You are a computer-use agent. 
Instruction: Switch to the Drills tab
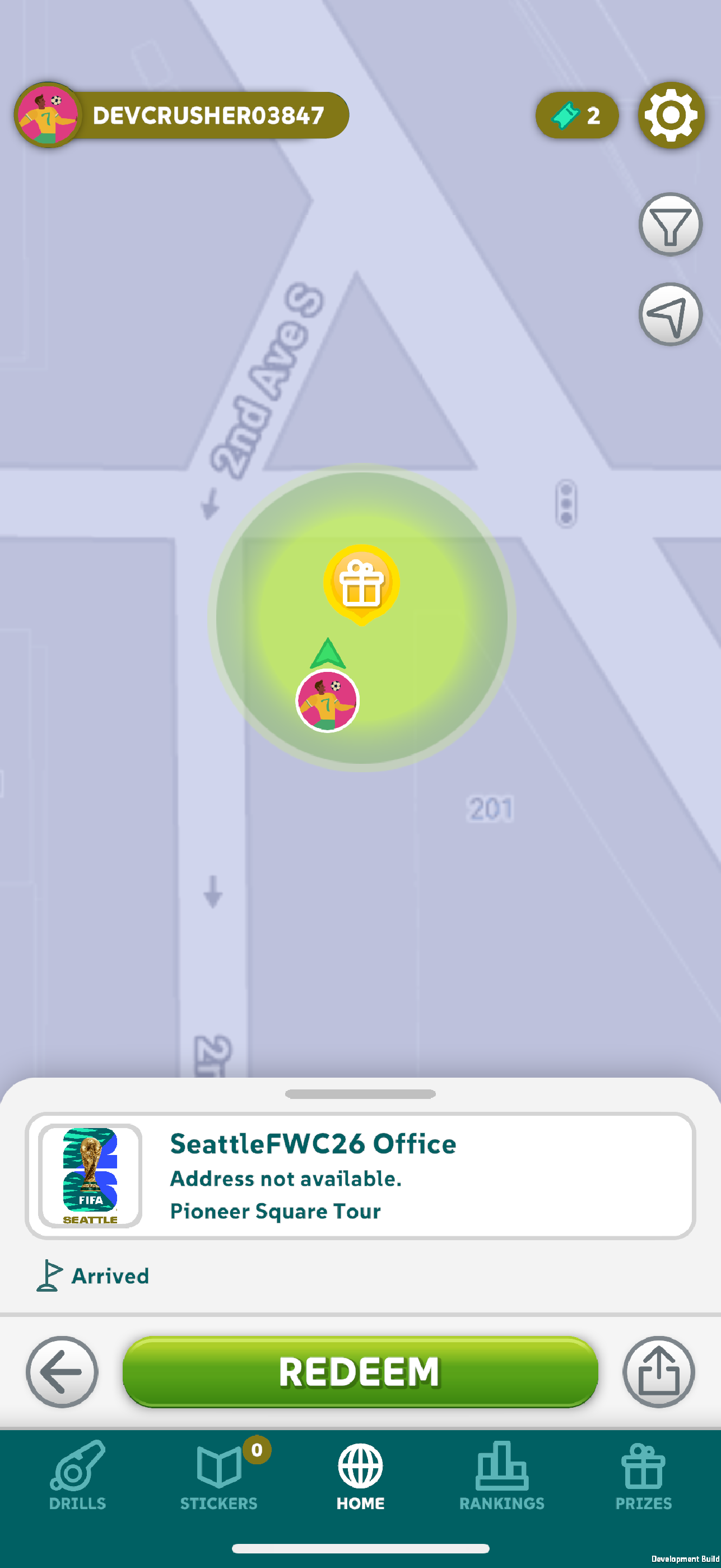[77, 1476]
